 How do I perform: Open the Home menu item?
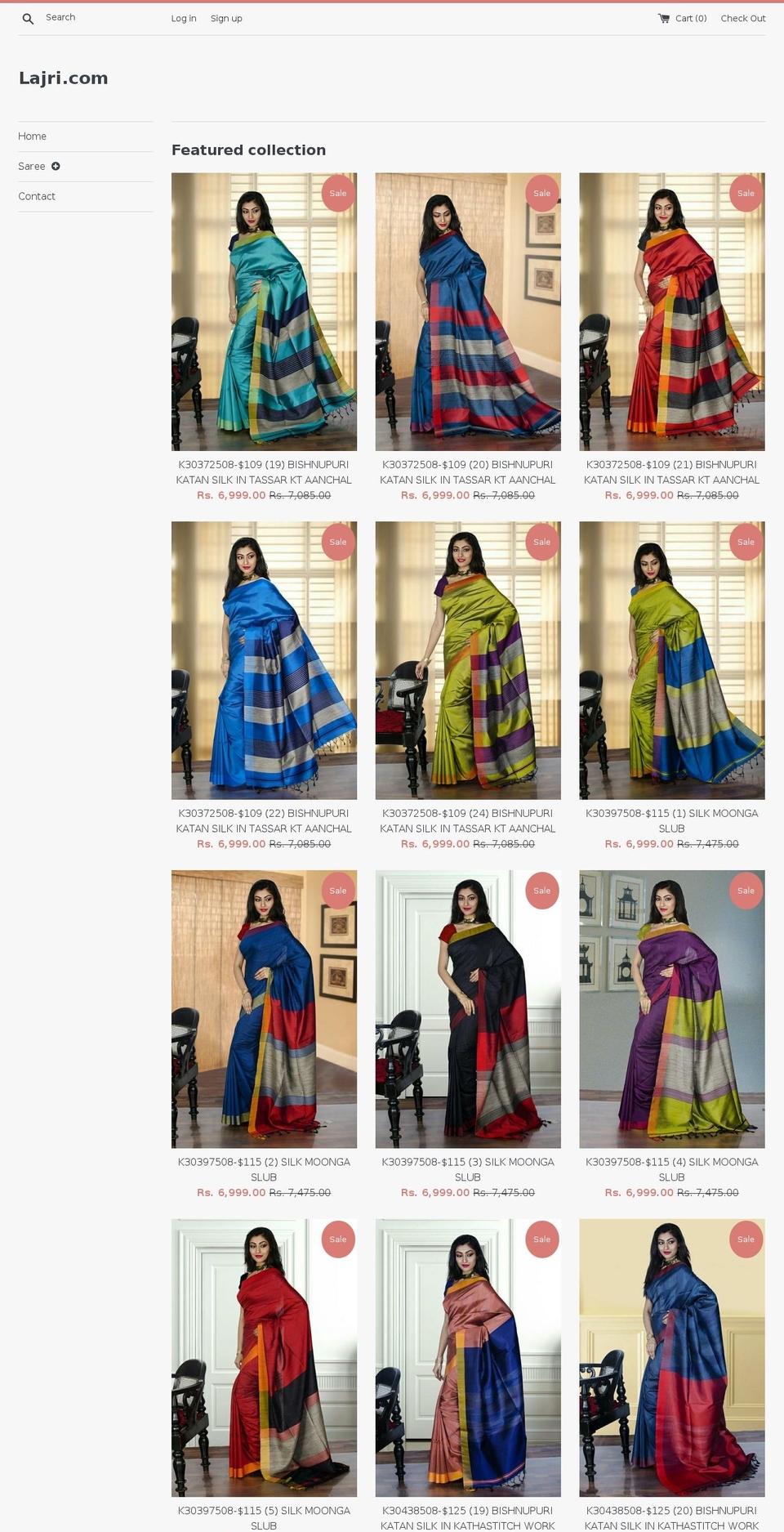(x=33, y=136)
